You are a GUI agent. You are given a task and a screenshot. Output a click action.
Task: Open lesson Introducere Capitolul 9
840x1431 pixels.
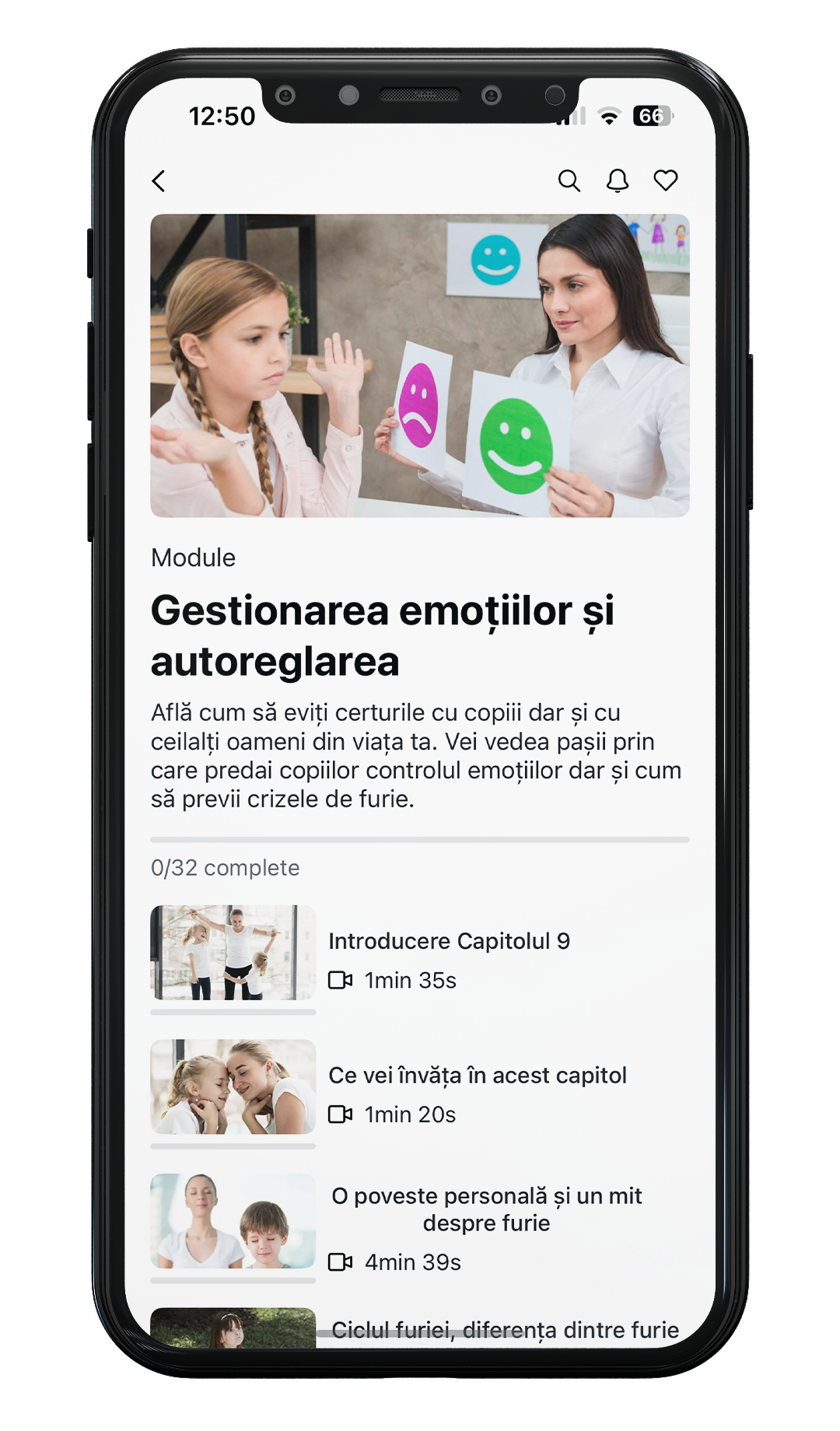click(449, 941)
